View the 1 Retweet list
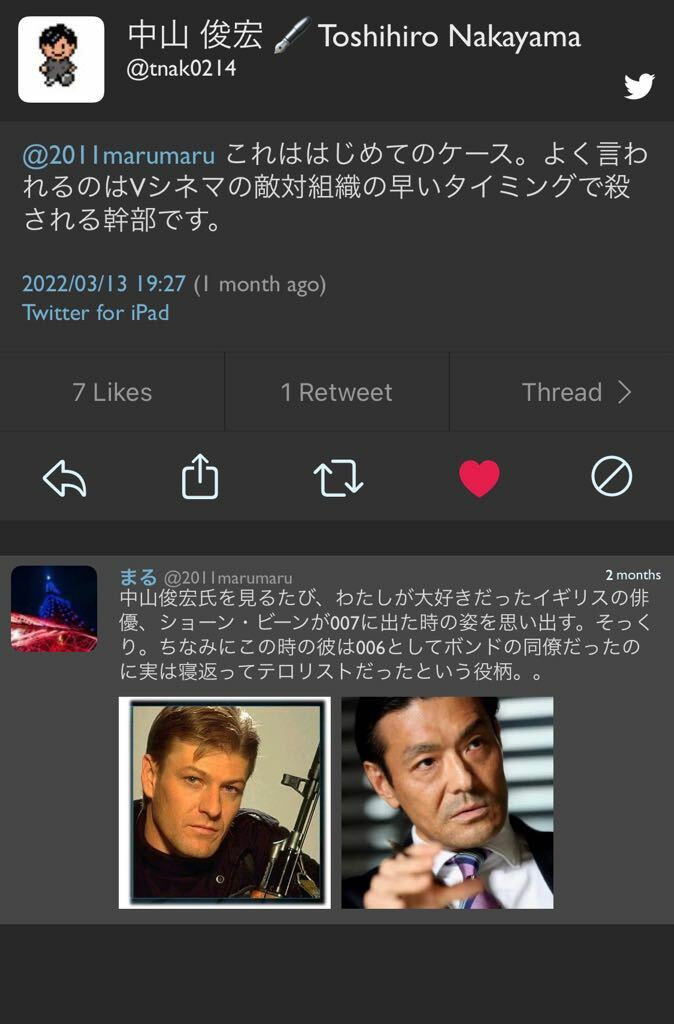This screenshot has height=1024, width=674. tap(337, 393)
